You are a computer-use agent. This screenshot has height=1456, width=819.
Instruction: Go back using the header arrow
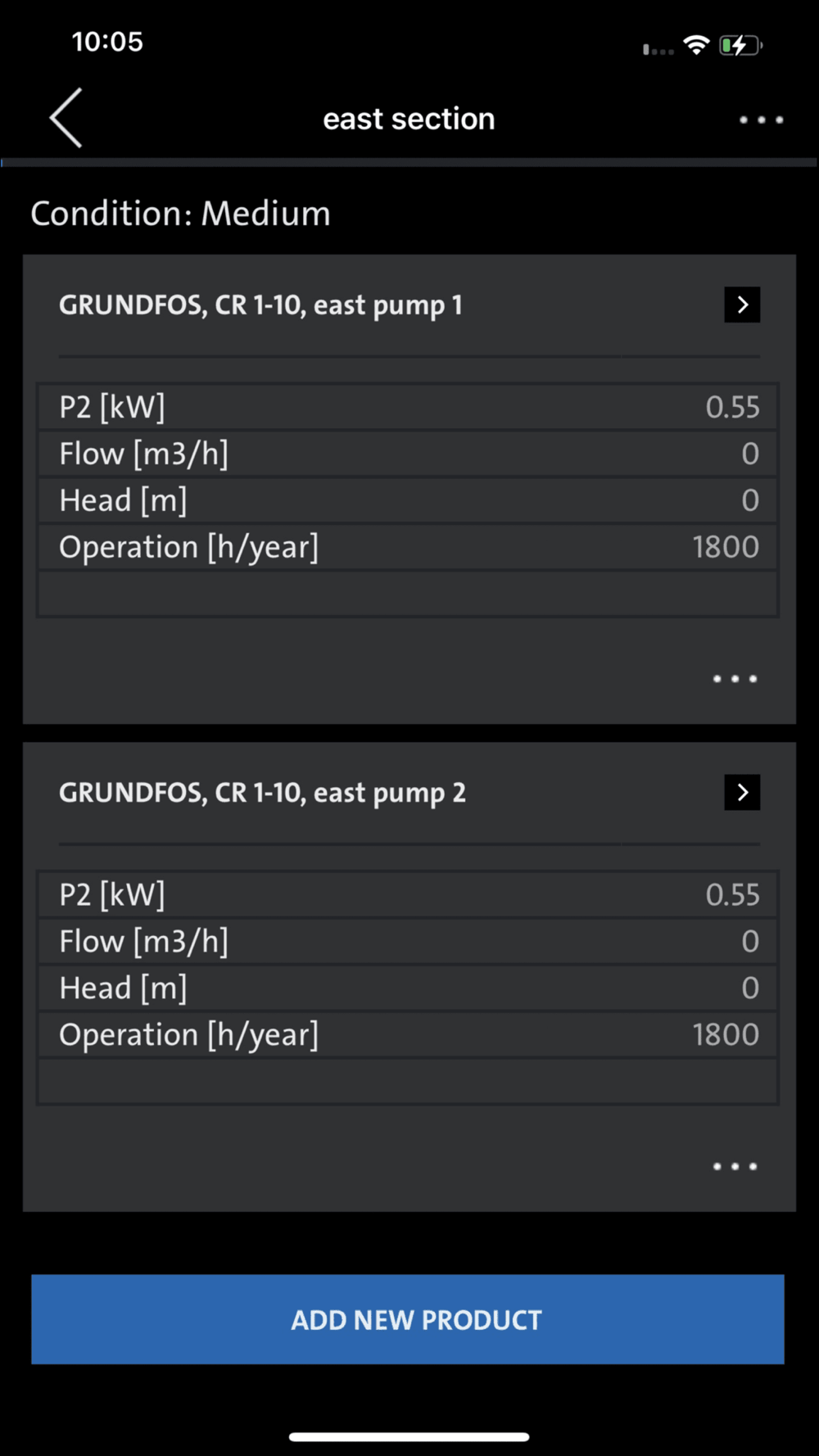pos(66,118)
